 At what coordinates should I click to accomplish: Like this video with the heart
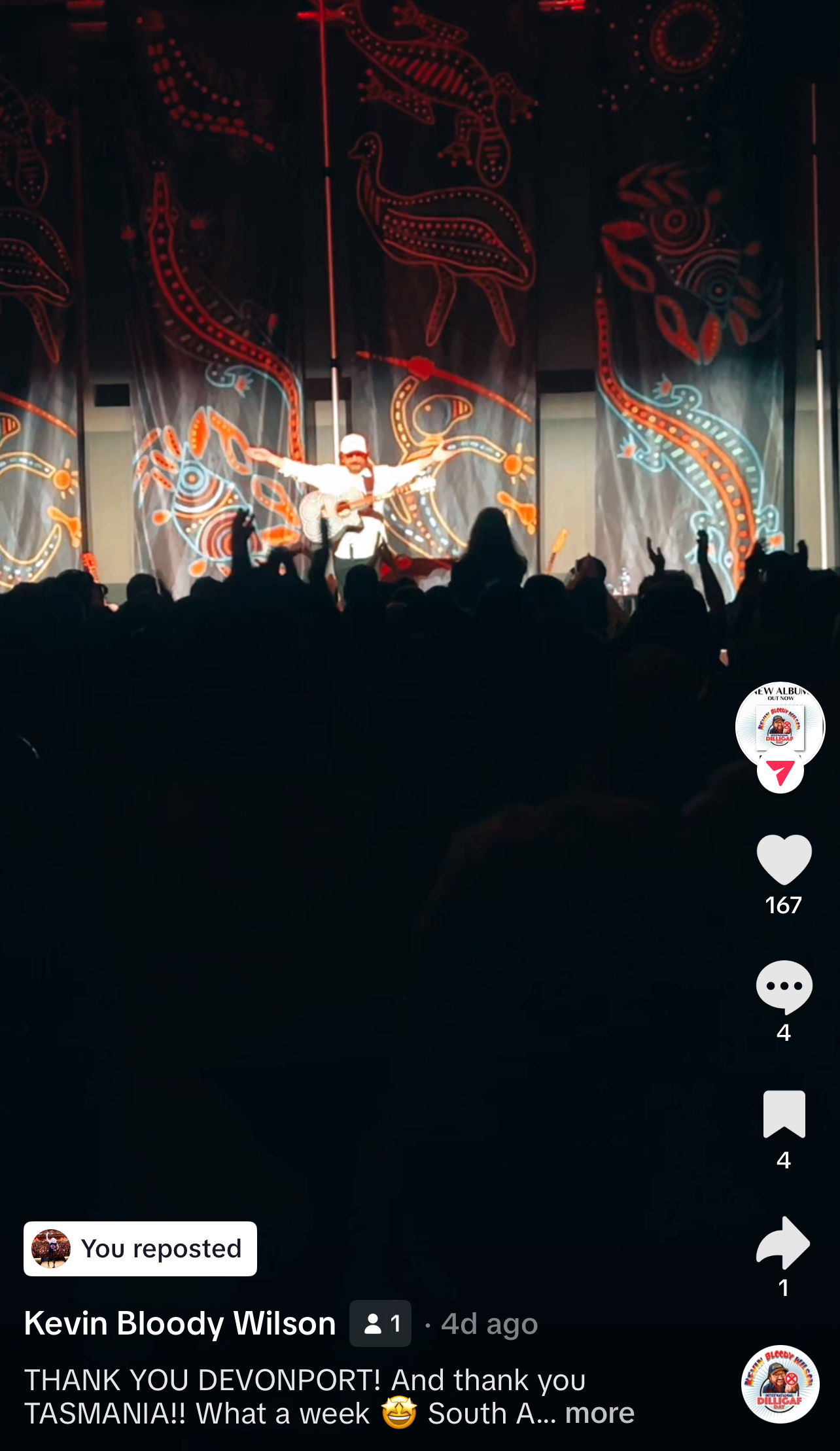[784, 860]
